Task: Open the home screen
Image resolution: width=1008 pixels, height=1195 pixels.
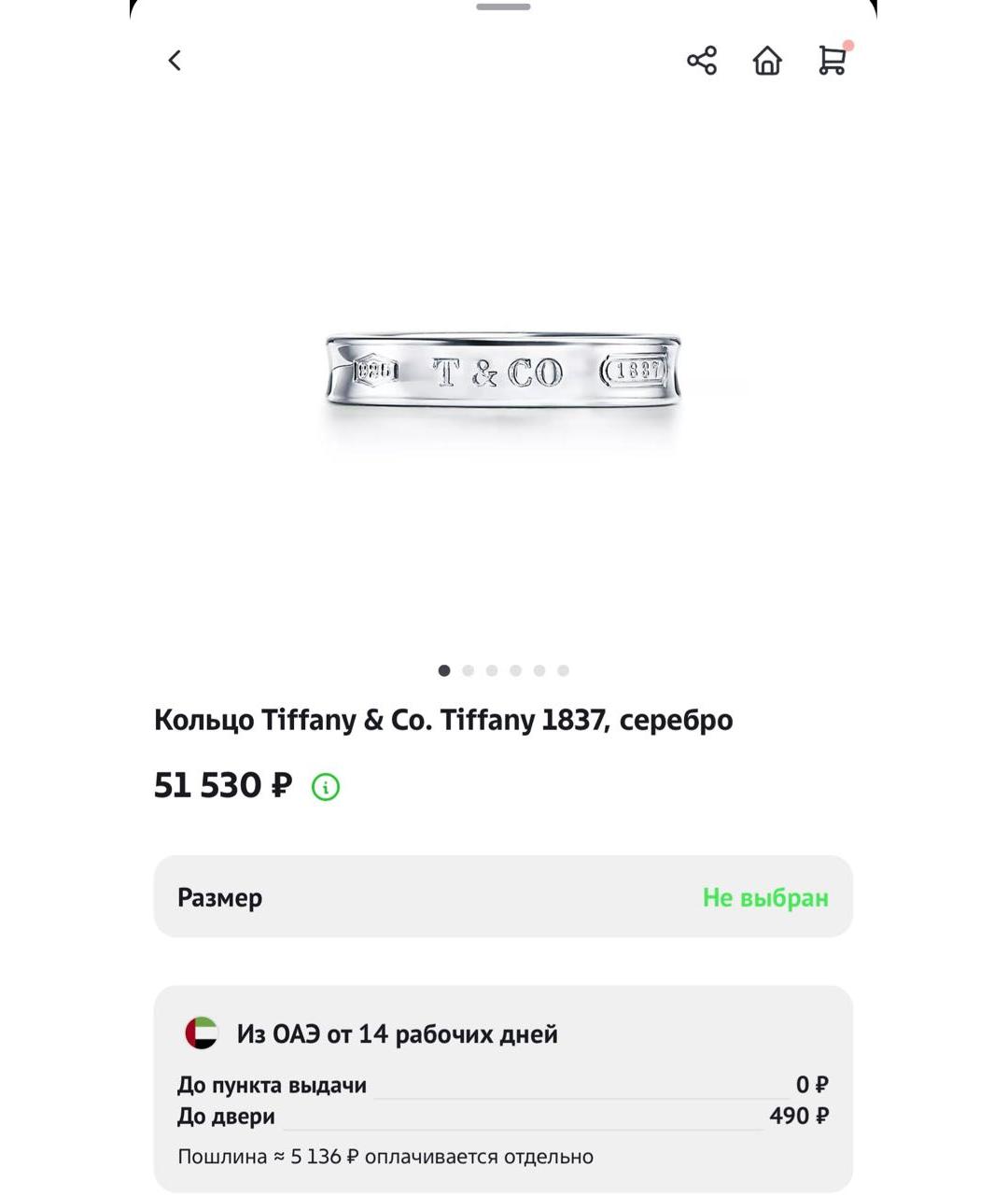Action: (766, 62)
